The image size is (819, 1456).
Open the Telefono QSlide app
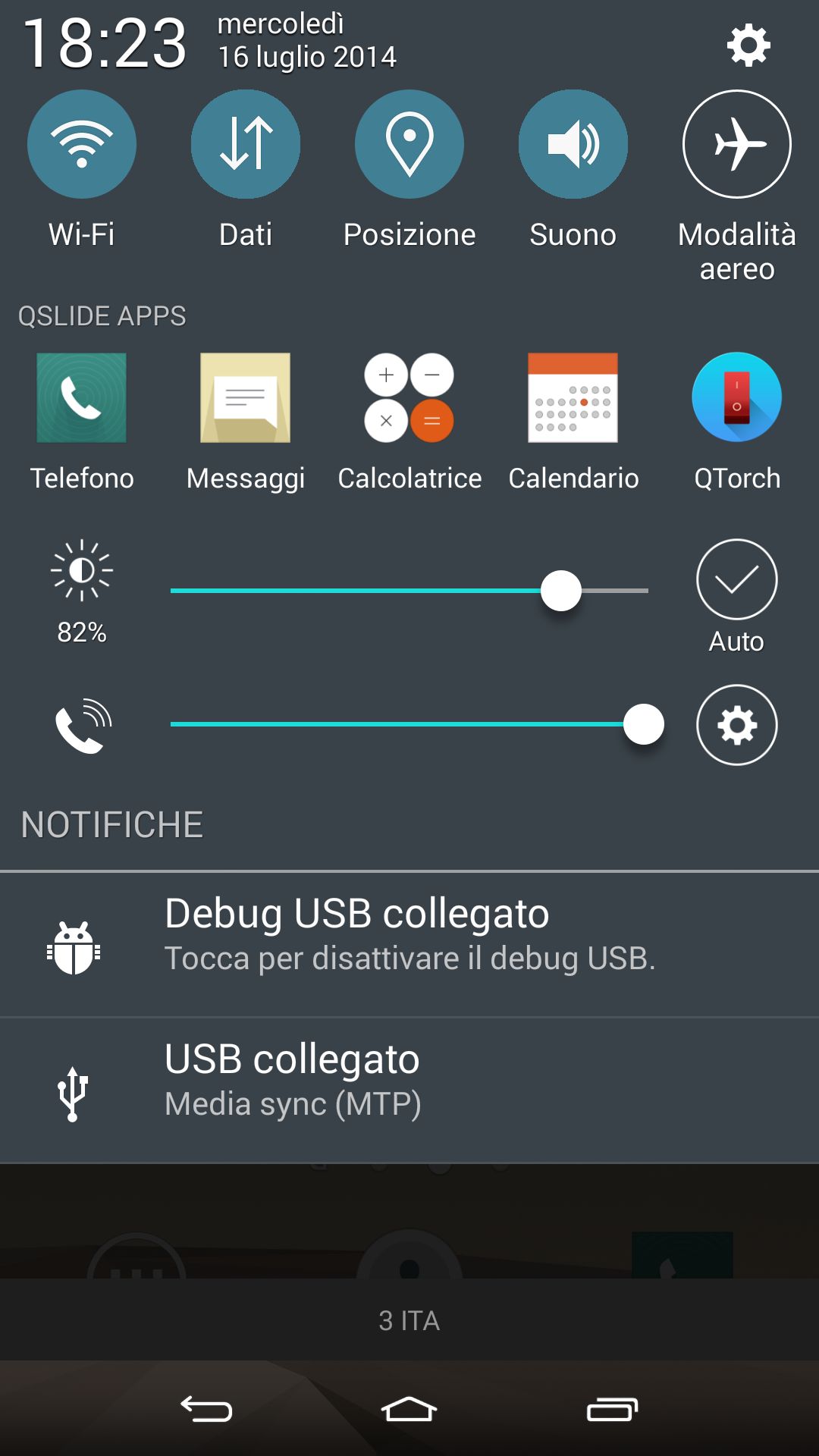pos(82,397)
